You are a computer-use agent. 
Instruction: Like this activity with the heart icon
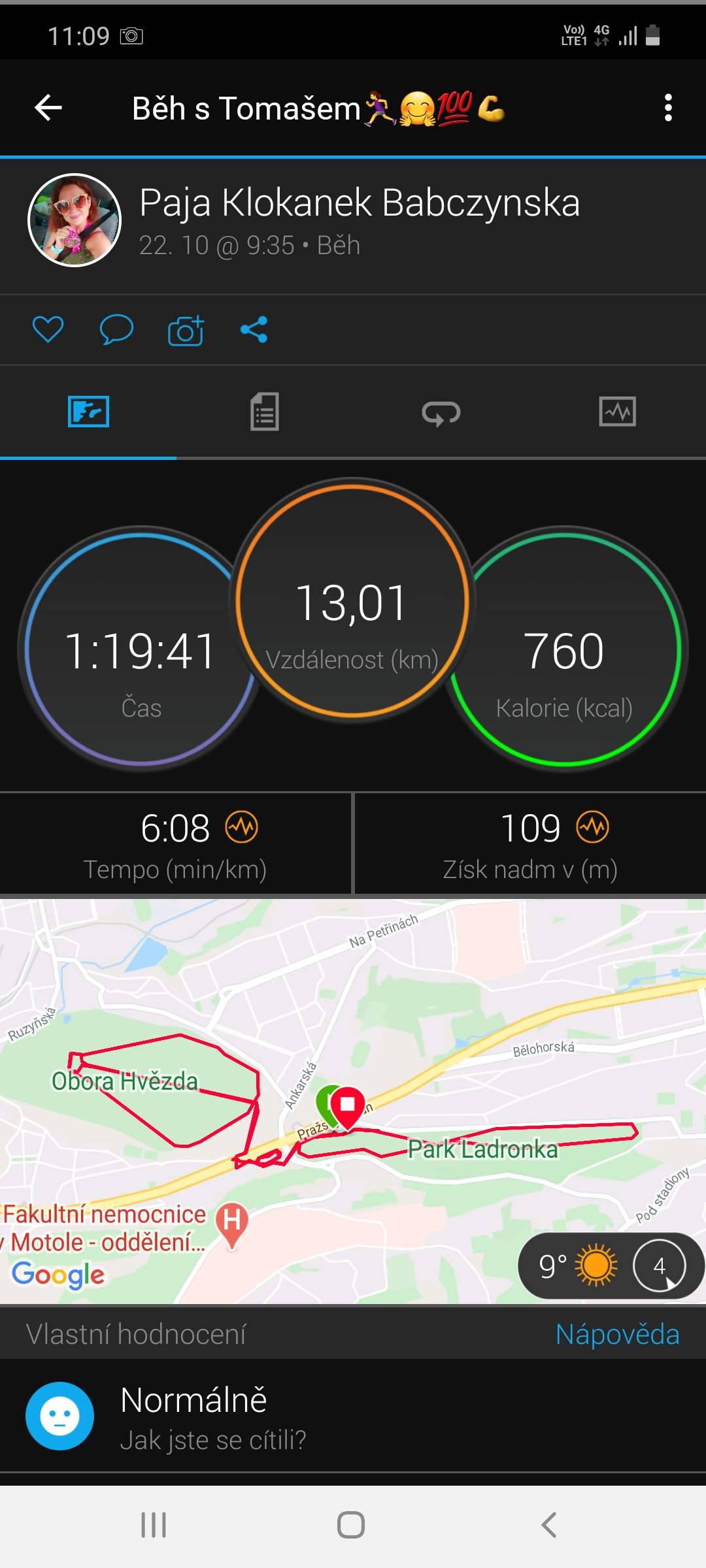pos(48,329)
